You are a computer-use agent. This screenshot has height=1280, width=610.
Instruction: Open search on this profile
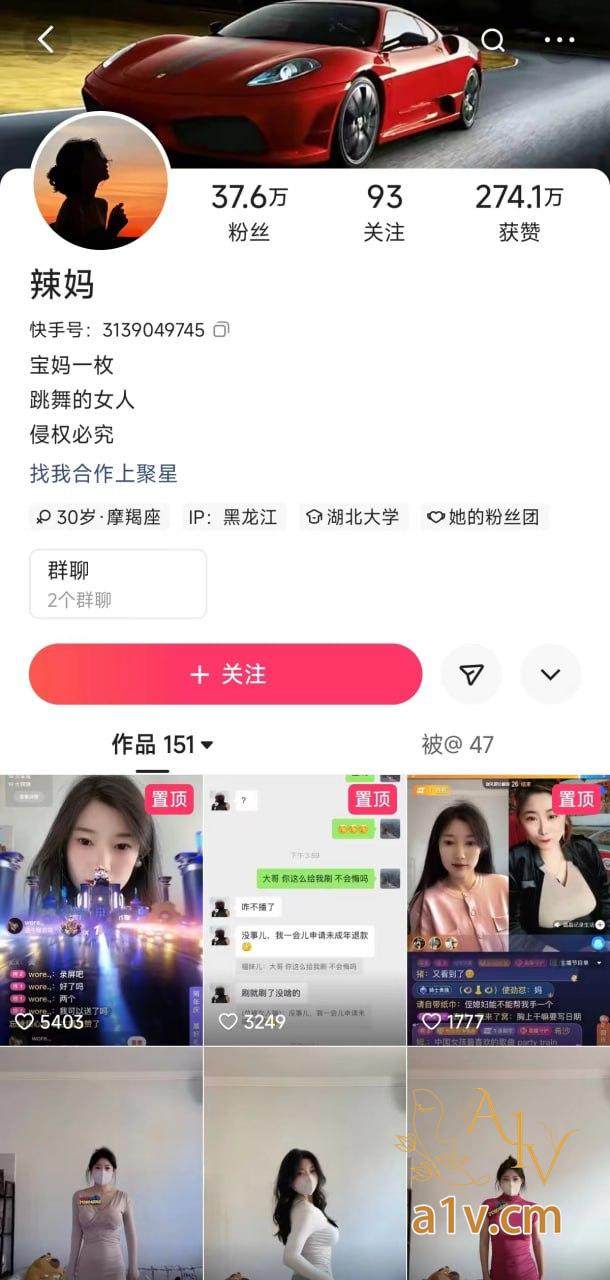click(x=493, y=40)
